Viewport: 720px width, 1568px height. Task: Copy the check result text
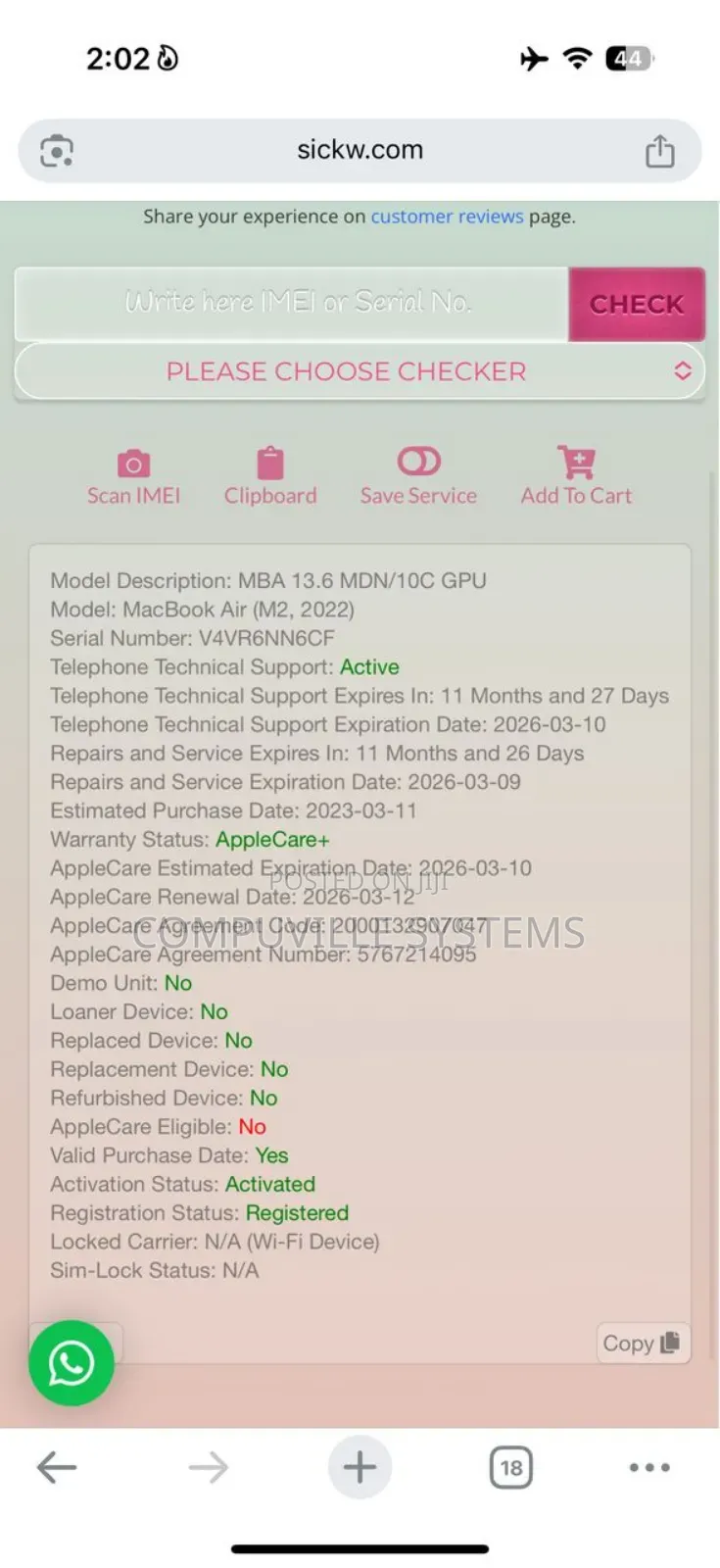[x=643, y=1343]
